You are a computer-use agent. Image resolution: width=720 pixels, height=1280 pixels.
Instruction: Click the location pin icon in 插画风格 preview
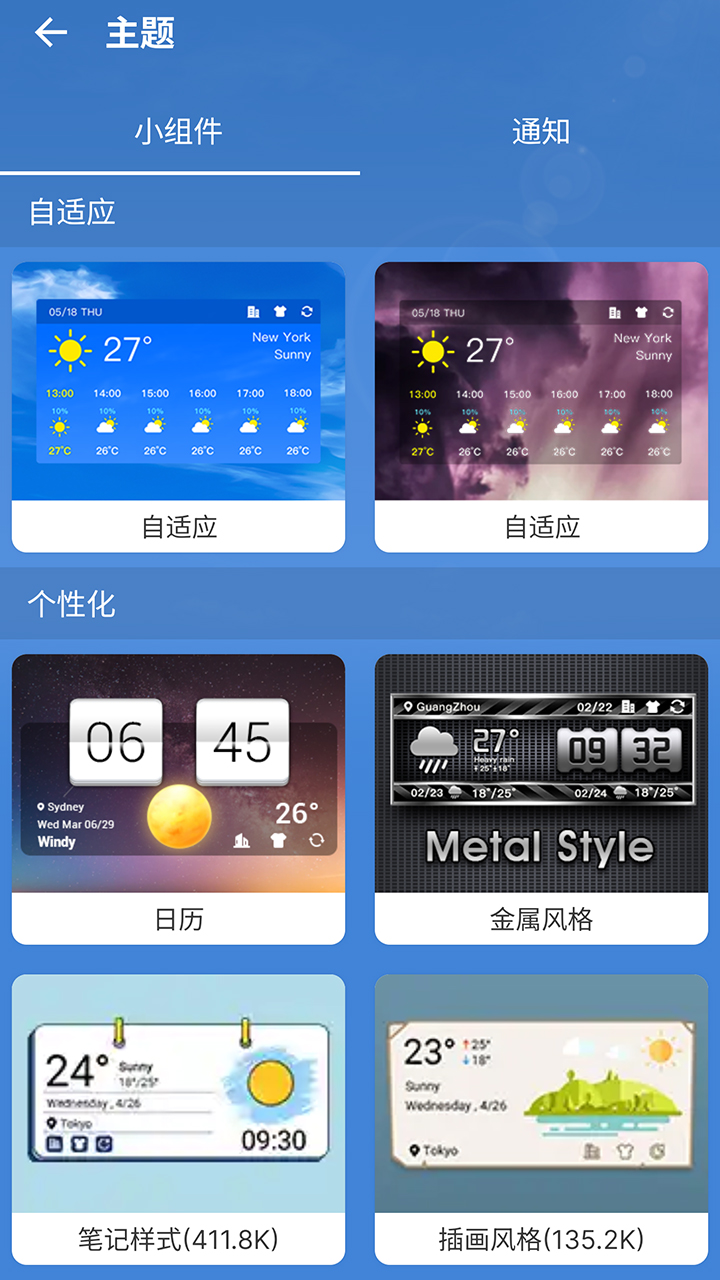[x=413, y=1150]
